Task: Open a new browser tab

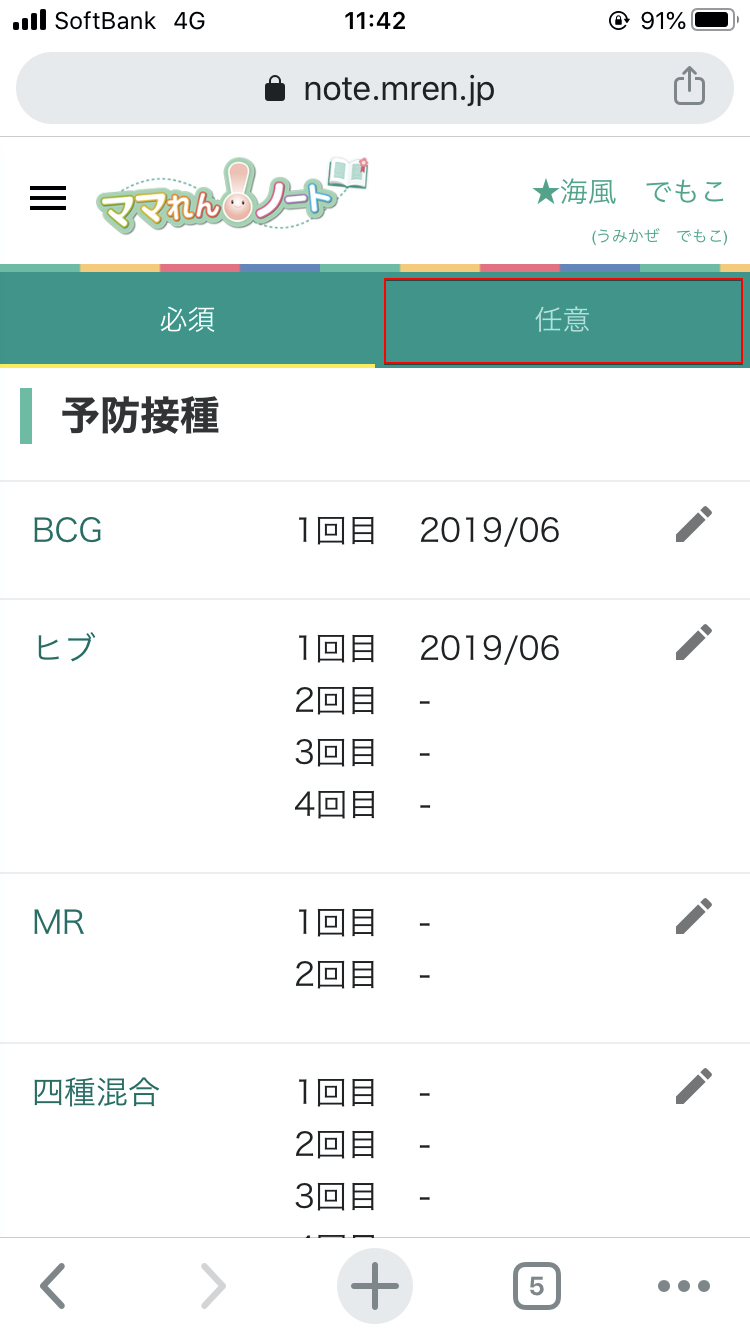Action: [375, 1286]
